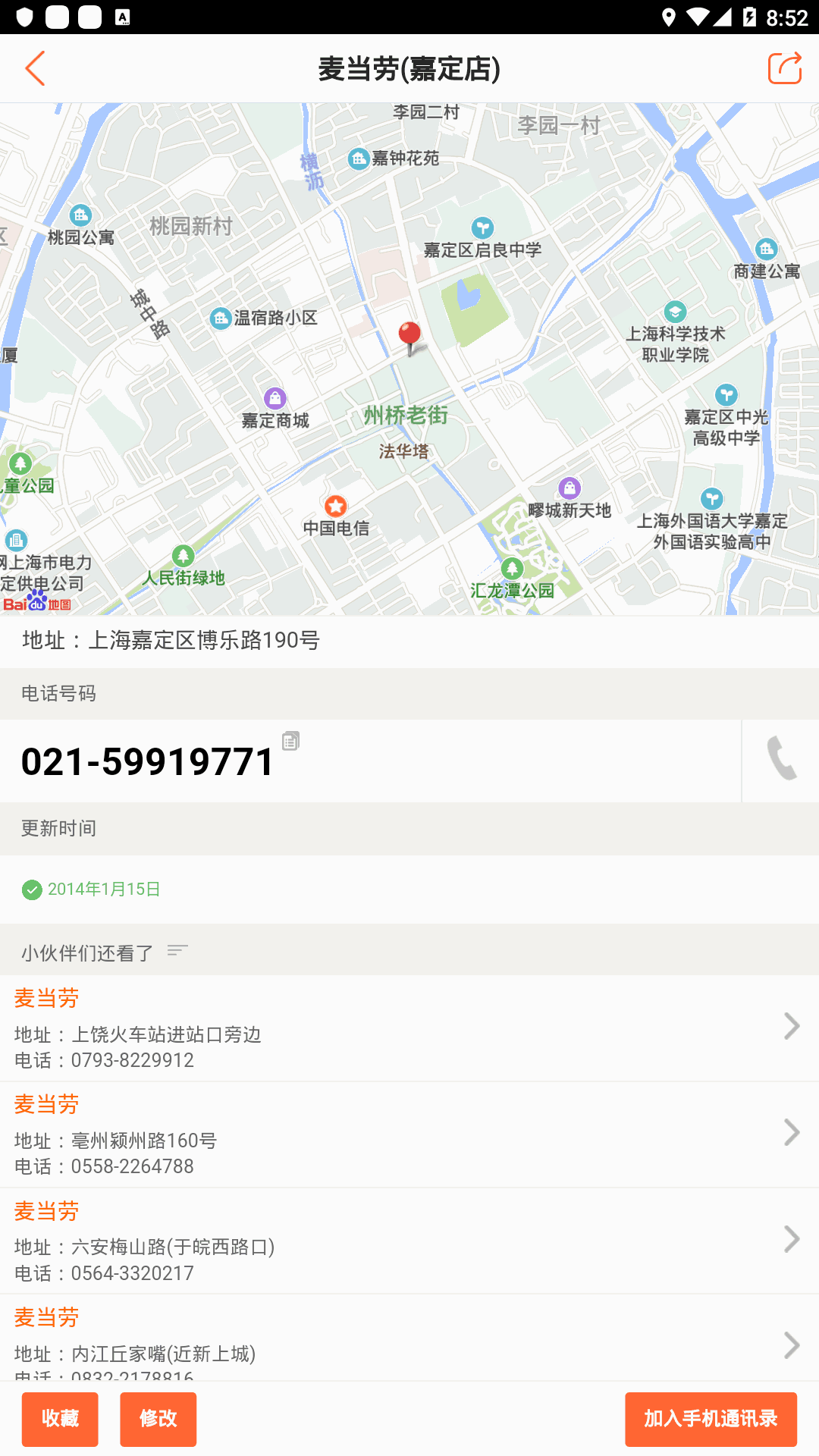Open 麦当劳 at 六安梅山路
Image resolution: width=819 pixels, height=1456 pixels.
click(x=409, y=1241)
